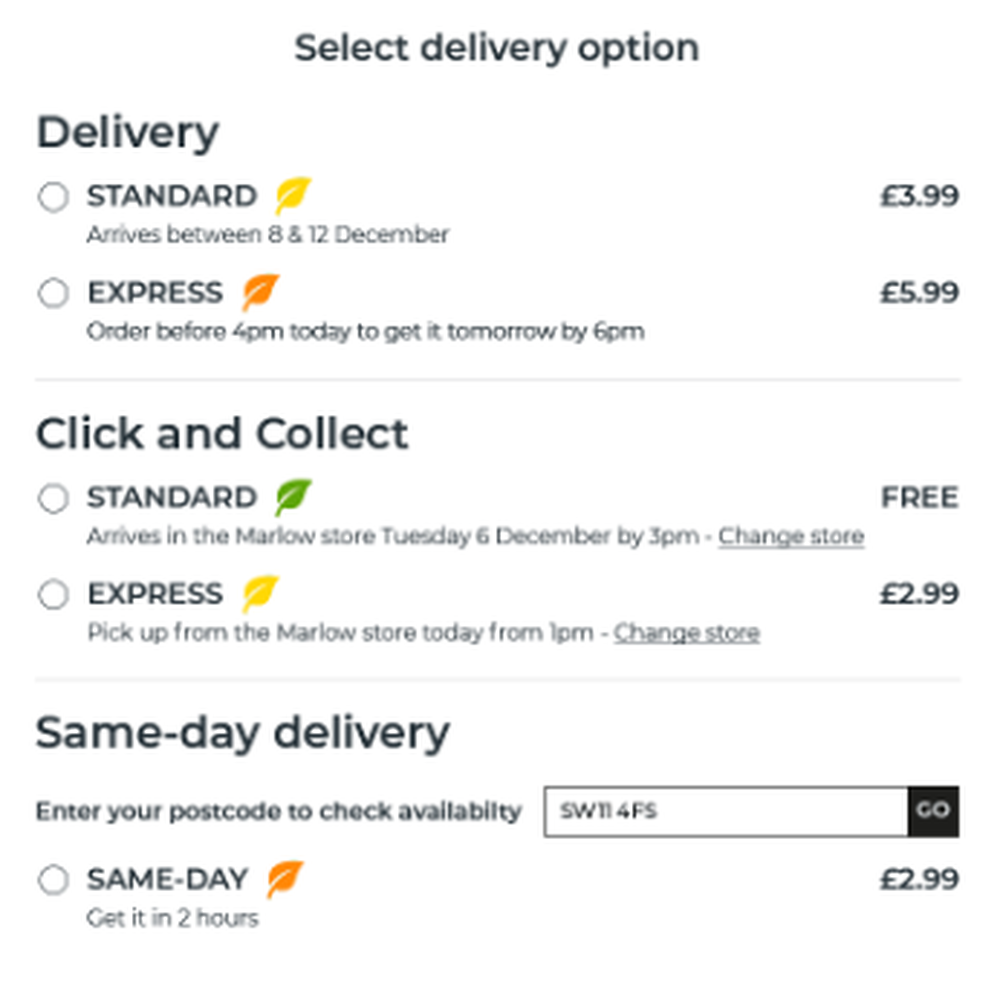This screenshot has width=1000, height=991.
Task: Tap GO to check postcode availability
Action: click(933, 811)
